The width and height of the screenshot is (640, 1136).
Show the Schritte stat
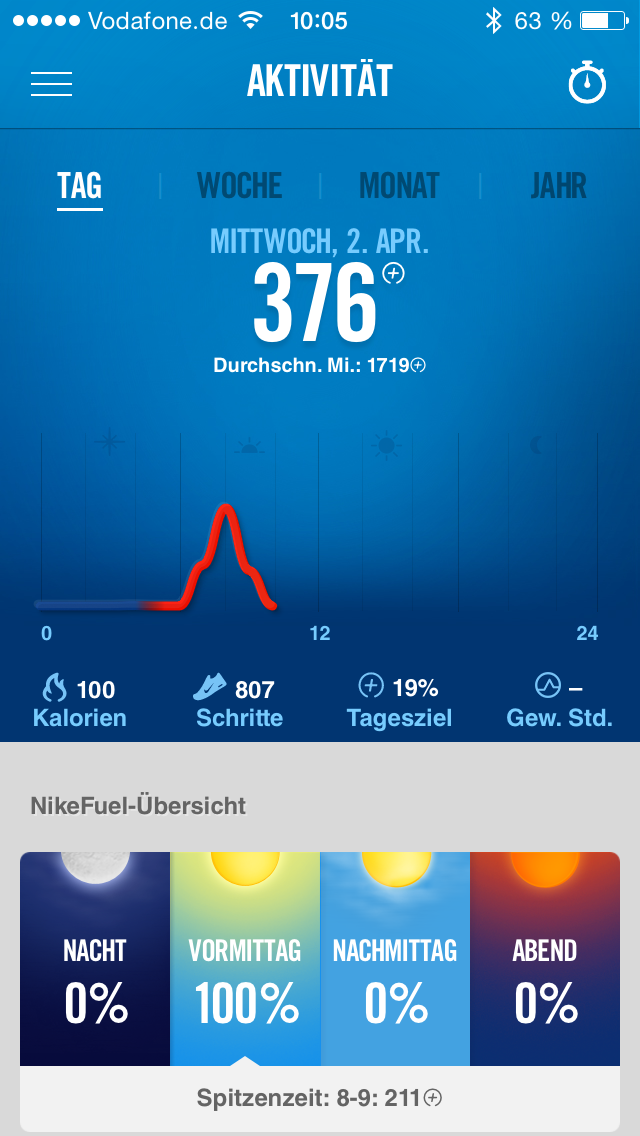tap(239, 702)
